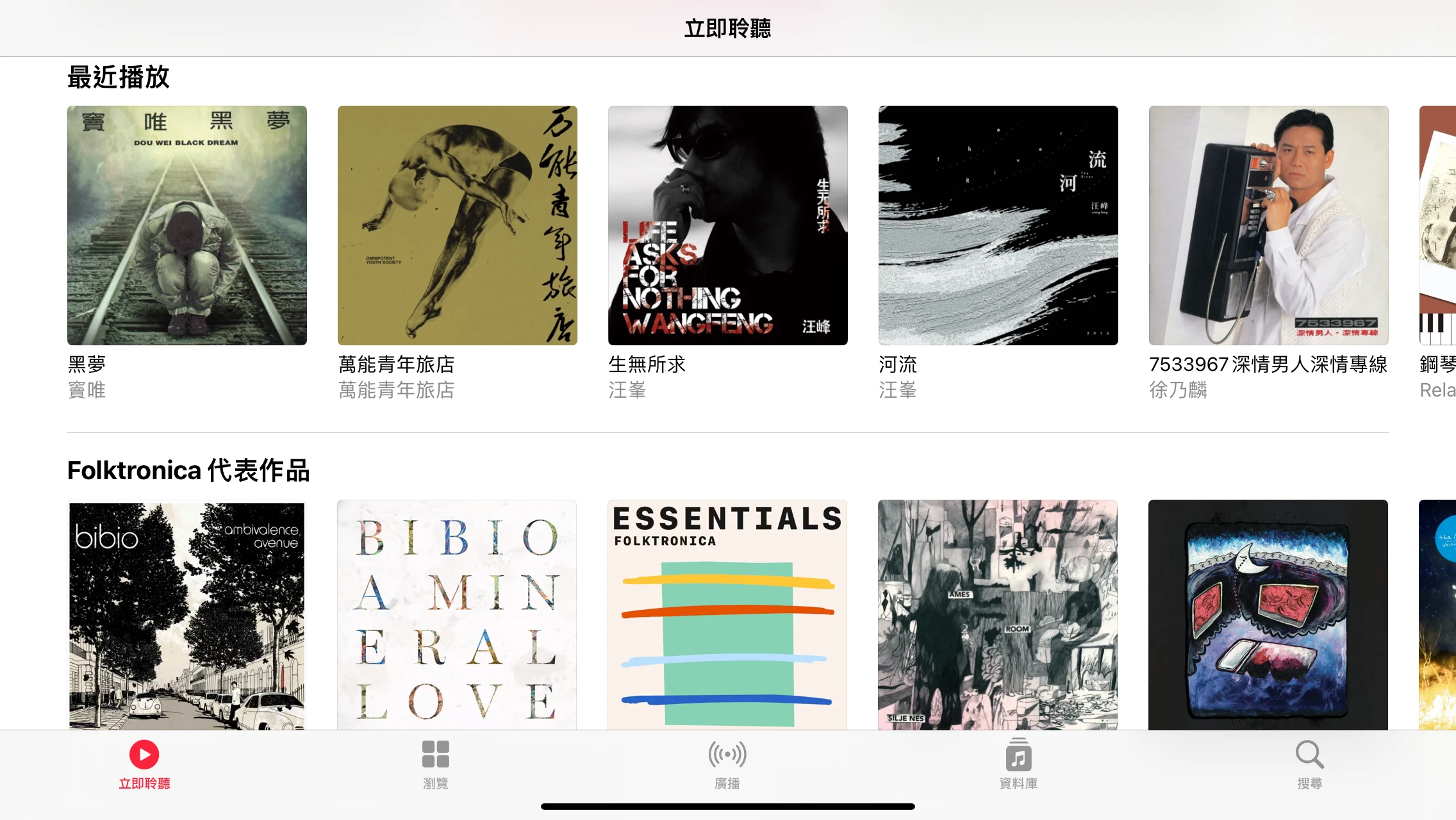Open the Essentials Folktronica playlist
This screenshot has width=1456, height=820.
[728, 615]
